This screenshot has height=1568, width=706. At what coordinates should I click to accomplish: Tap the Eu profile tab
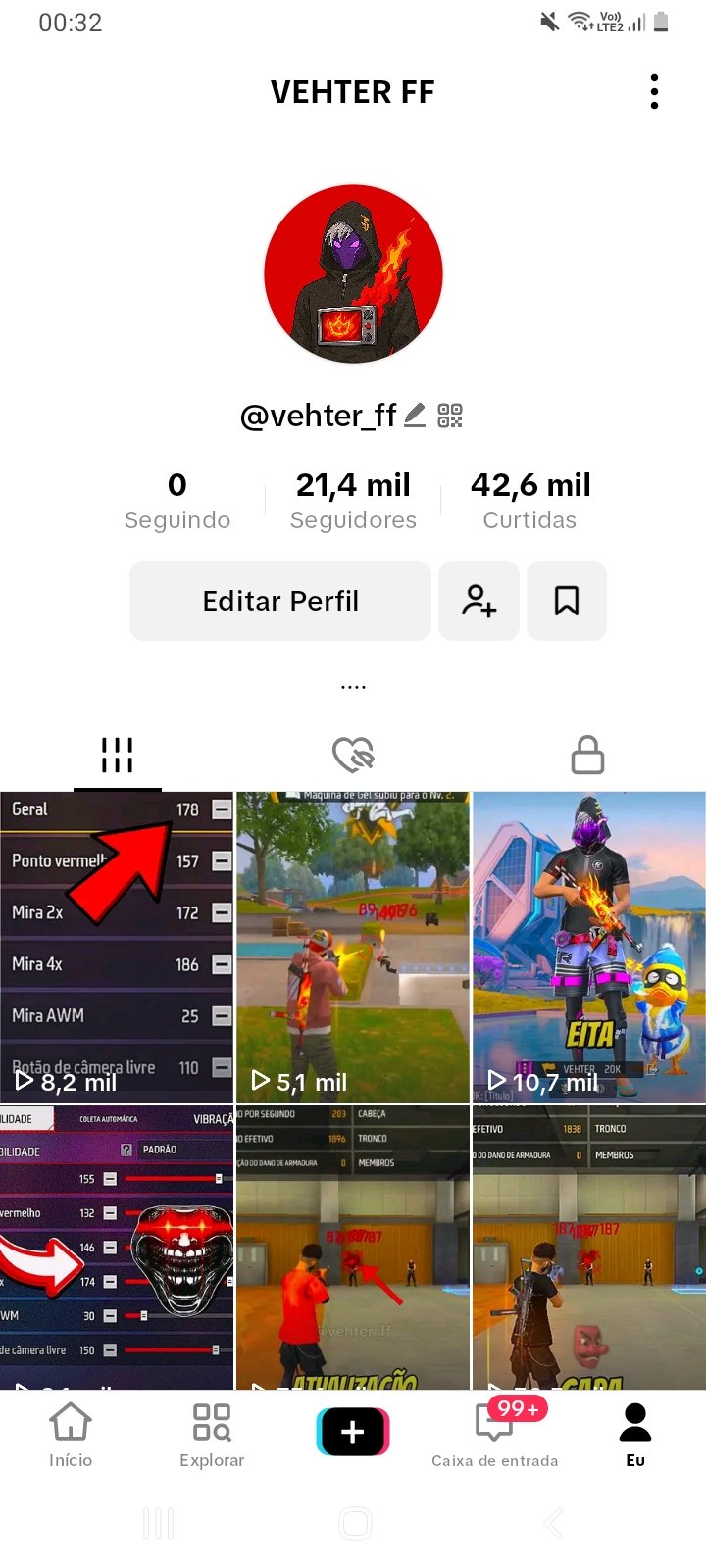(x=635, y=1435)
